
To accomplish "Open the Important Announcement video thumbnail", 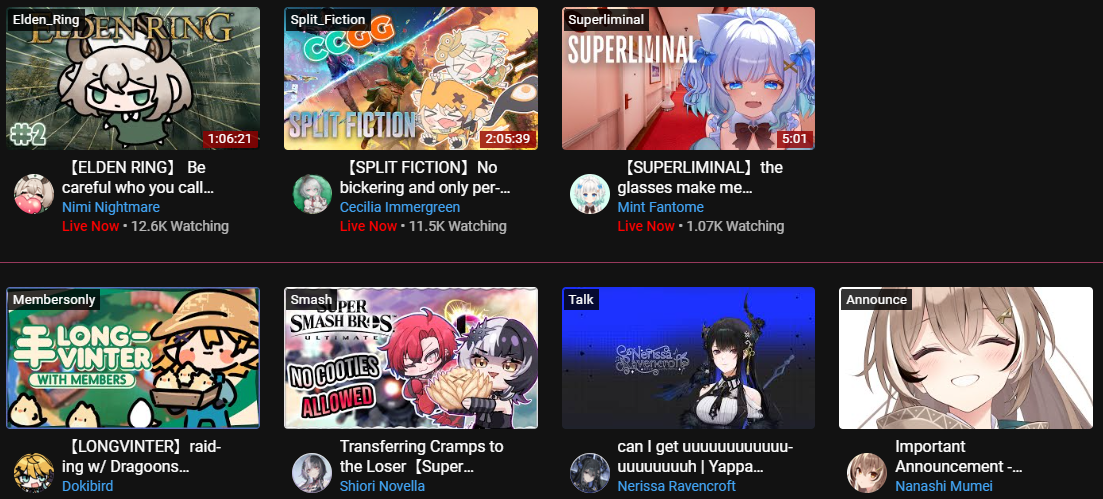I will coord(965,358).
